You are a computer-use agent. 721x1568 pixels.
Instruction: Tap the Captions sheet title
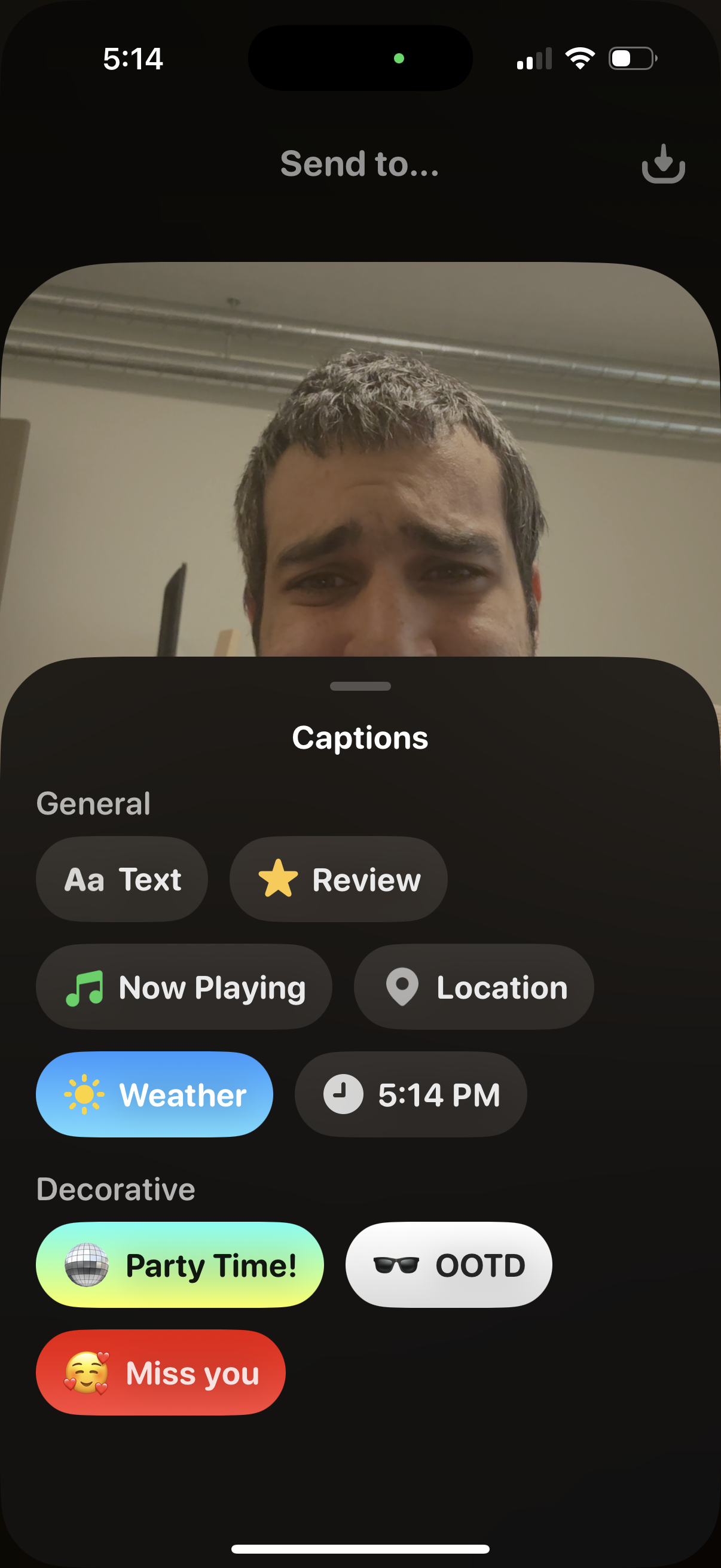tap(360, 737)
